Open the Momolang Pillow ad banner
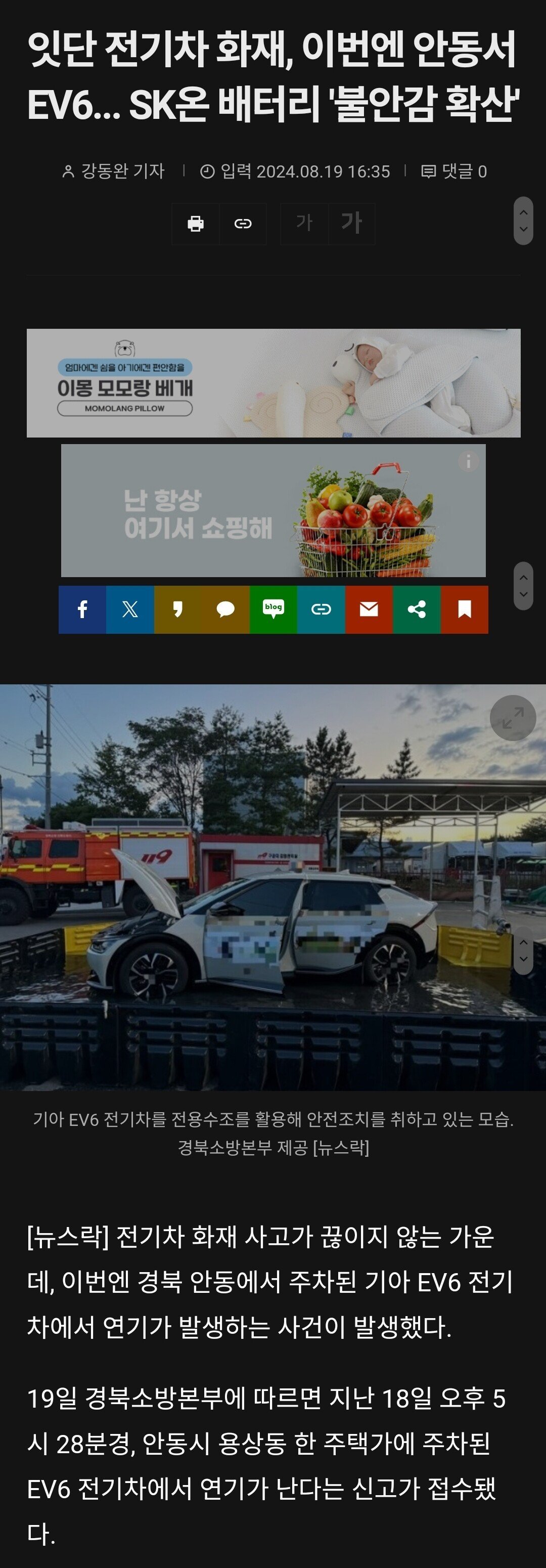Image resolution: width=546 pixels, height=1568 pixels. (x=274, y=383)
